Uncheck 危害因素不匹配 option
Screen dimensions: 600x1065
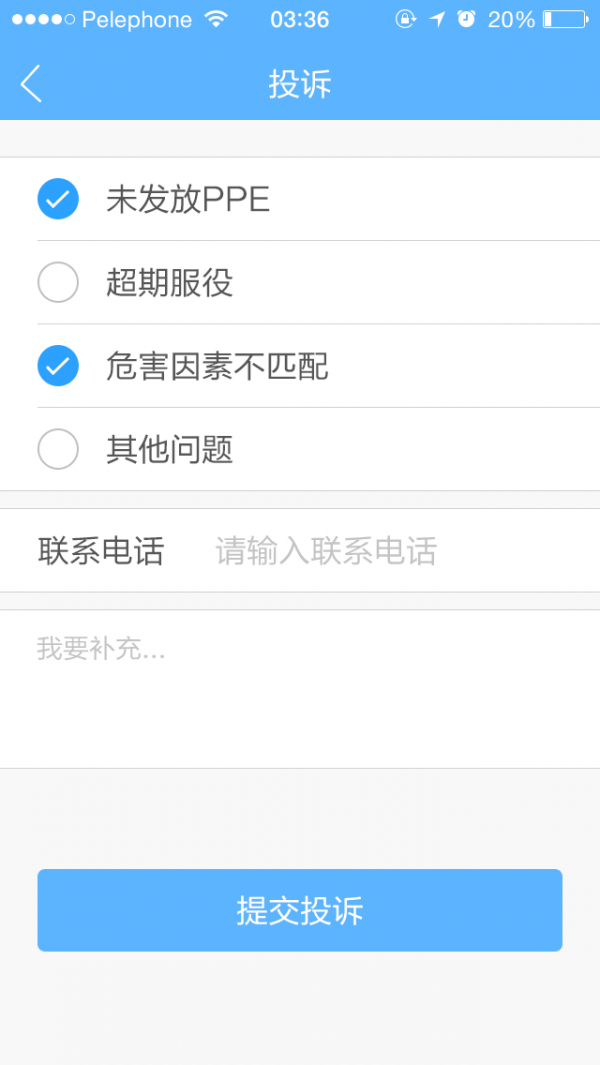click(x=58, y=367)
